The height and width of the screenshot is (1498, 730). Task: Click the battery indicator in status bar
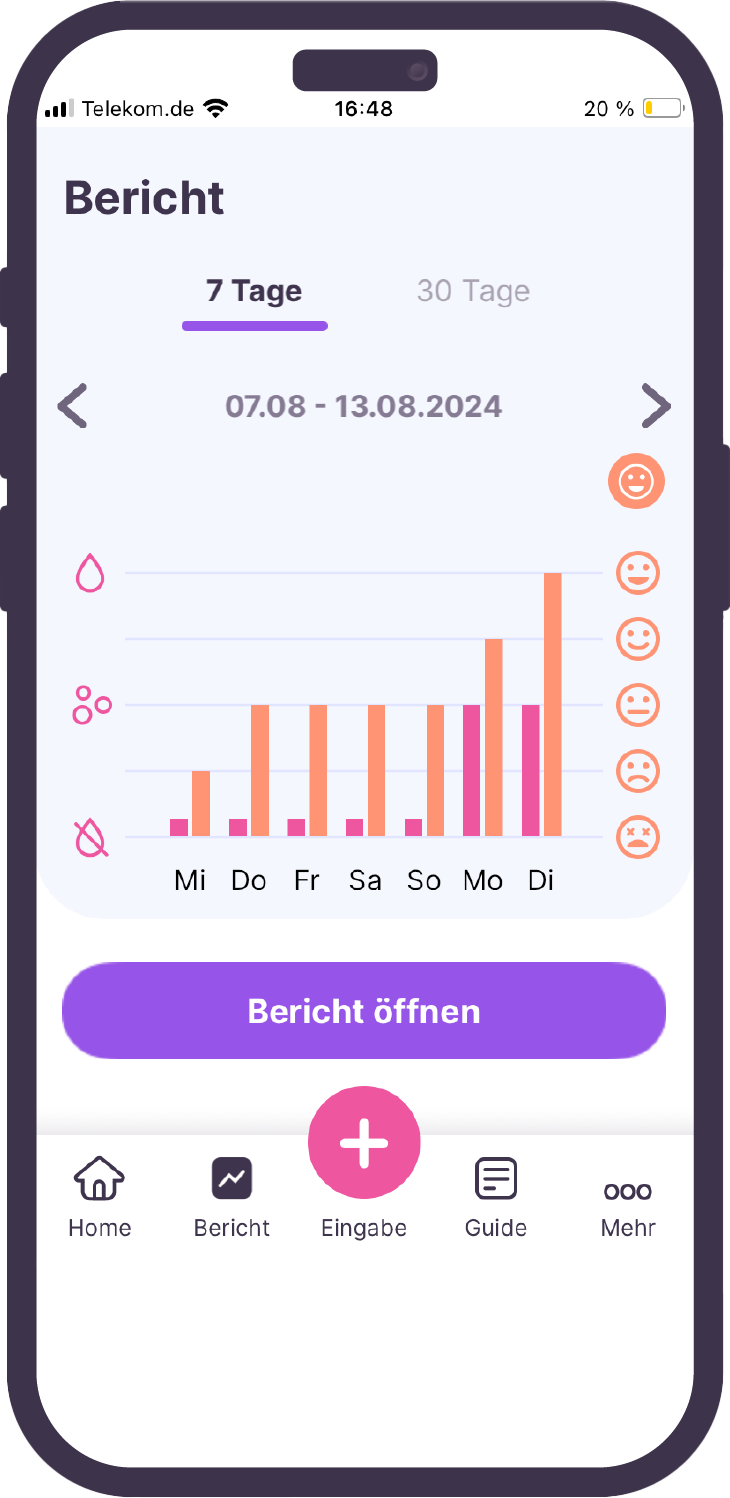click(x=662, y=107)
